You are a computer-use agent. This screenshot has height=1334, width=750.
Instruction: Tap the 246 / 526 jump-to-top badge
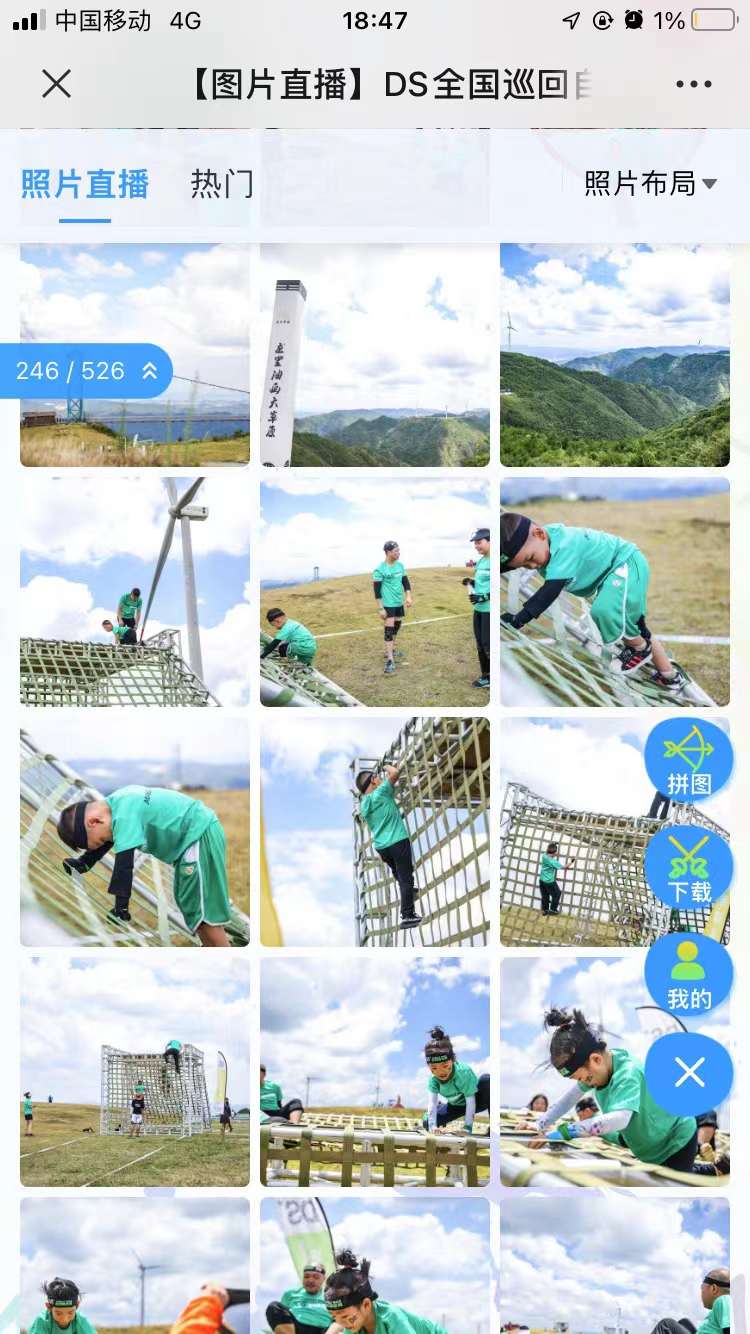86,371
